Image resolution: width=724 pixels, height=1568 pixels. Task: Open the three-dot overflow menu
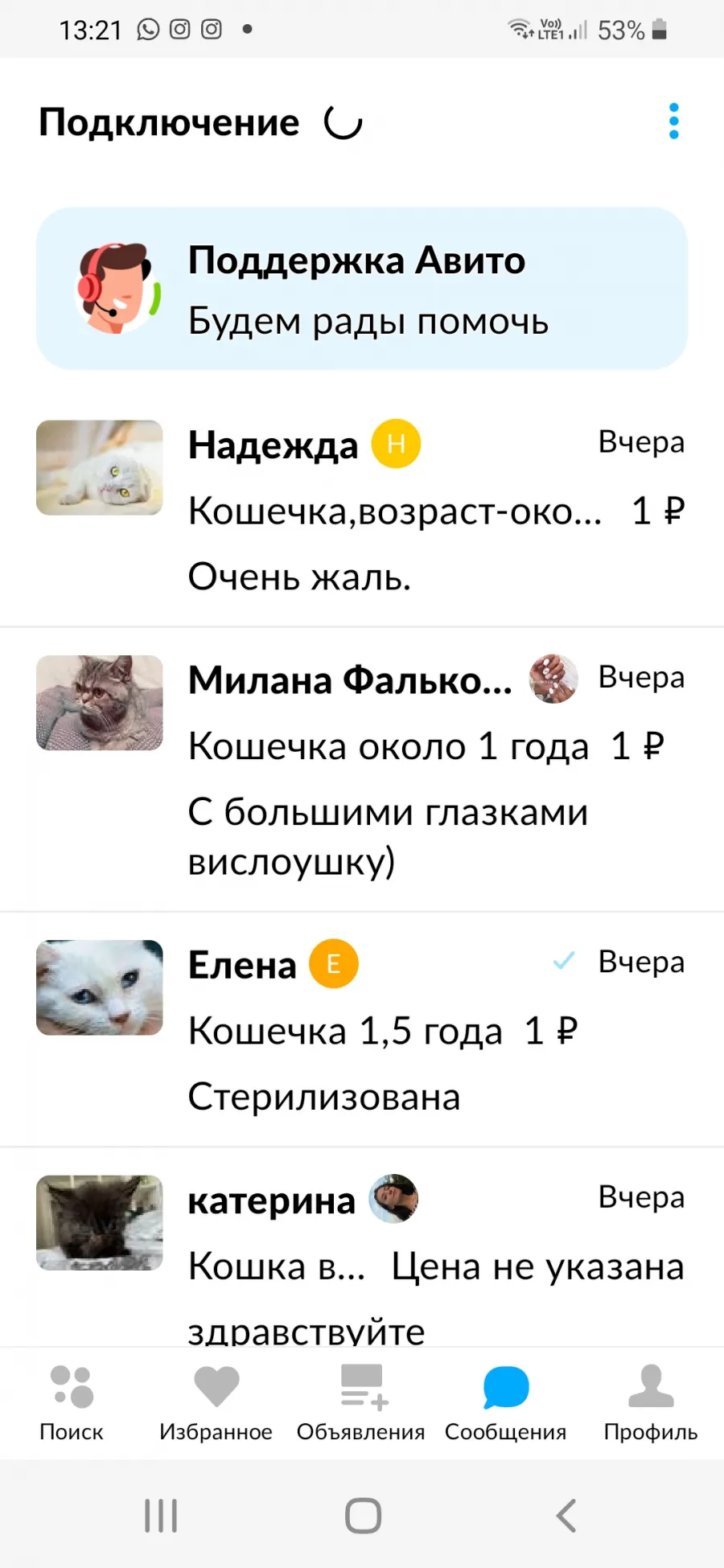[x=674, y=121]
